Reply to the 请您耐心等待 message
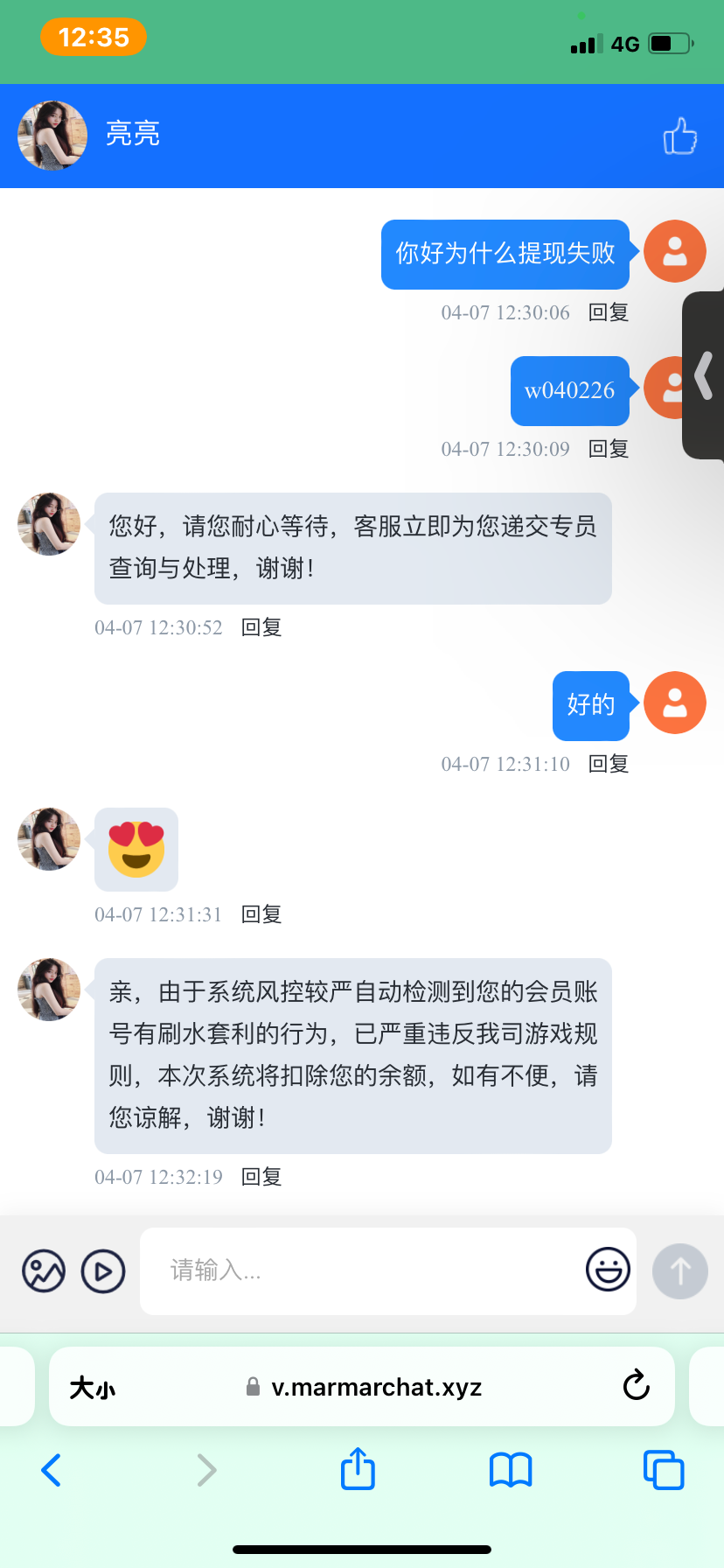 261,627
